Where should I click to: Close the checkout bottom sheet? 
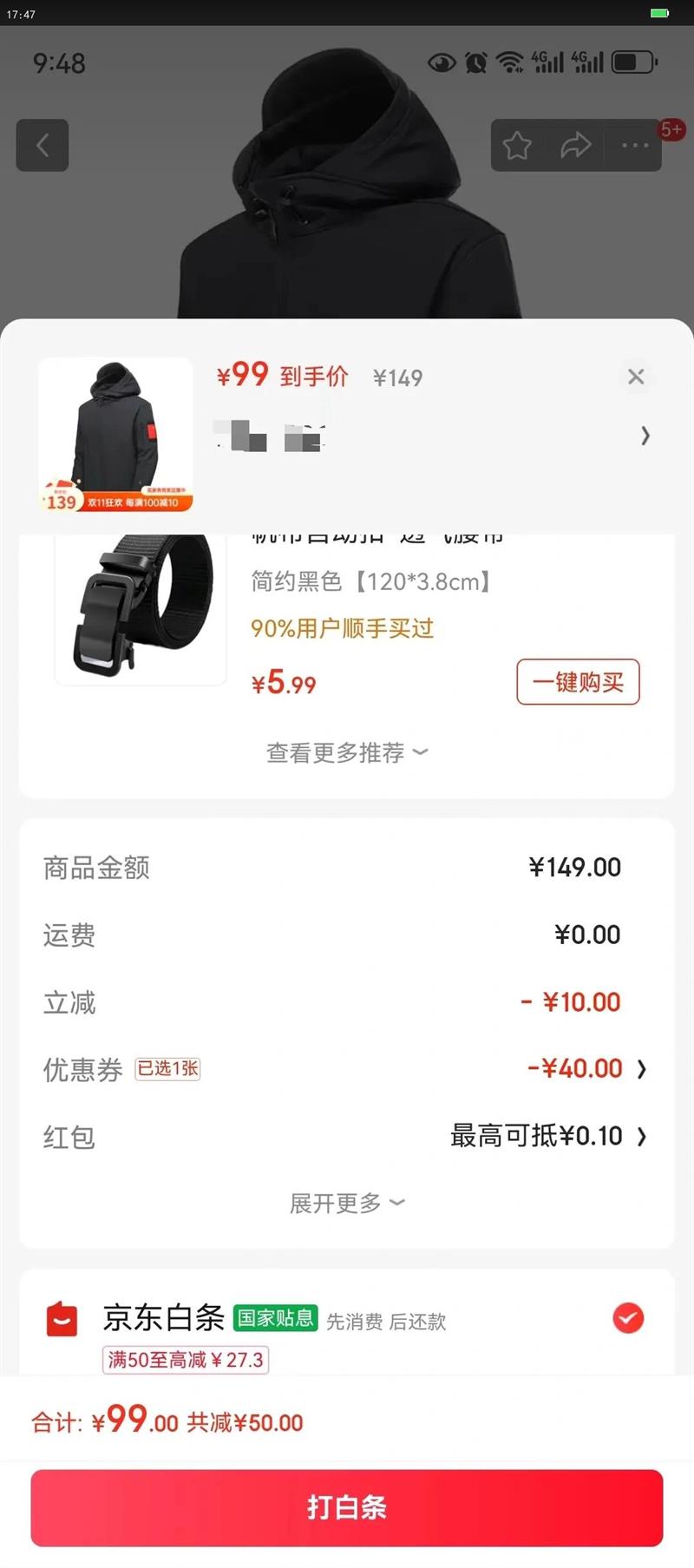(x=636, y=377)
